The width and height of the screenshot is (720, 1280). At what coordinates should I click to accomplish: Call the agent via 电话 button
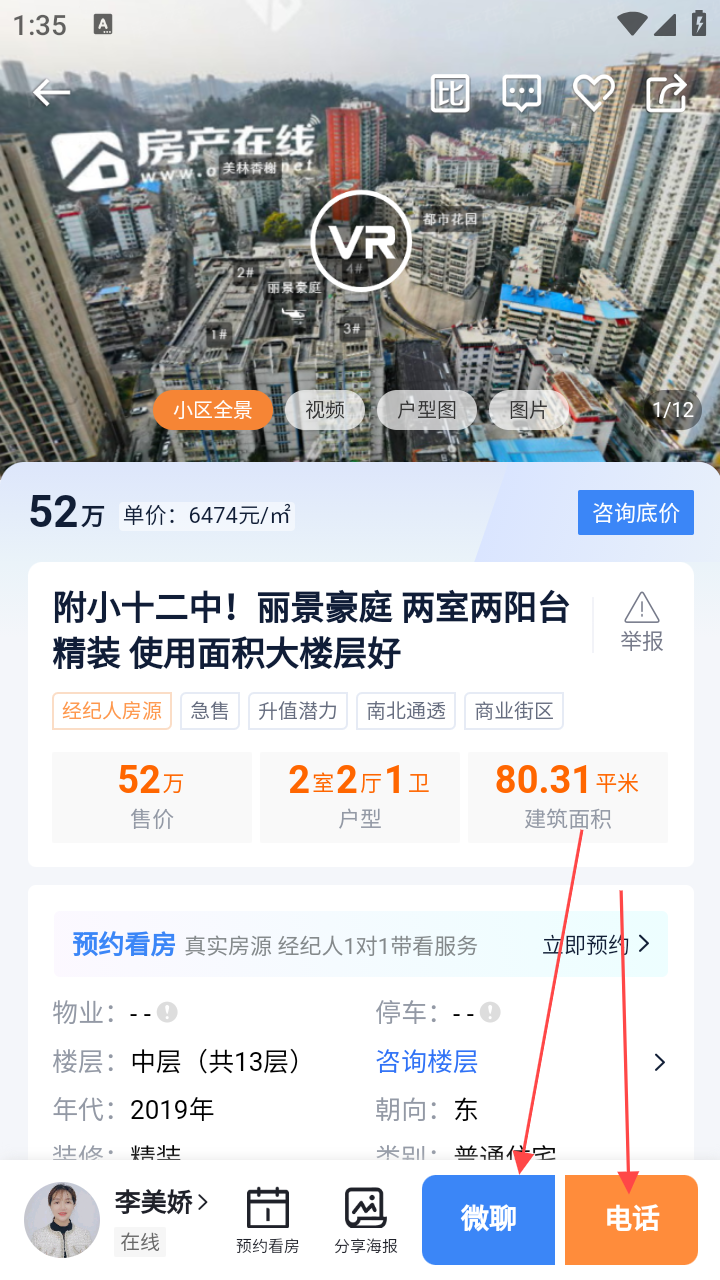tap(631, 1219)
